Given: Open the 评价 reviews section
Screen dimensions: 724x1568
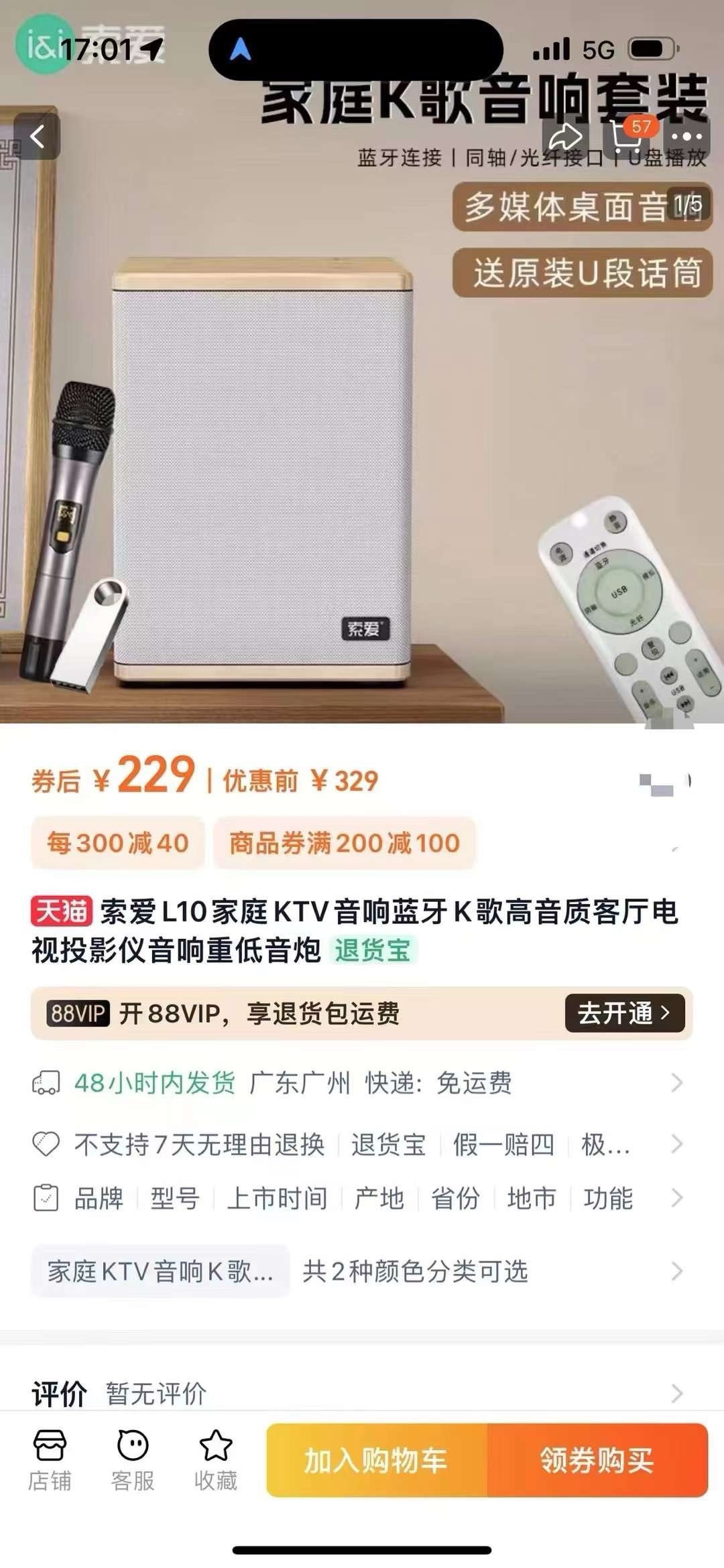Looking at the screenshot, I should (361, 1394).
